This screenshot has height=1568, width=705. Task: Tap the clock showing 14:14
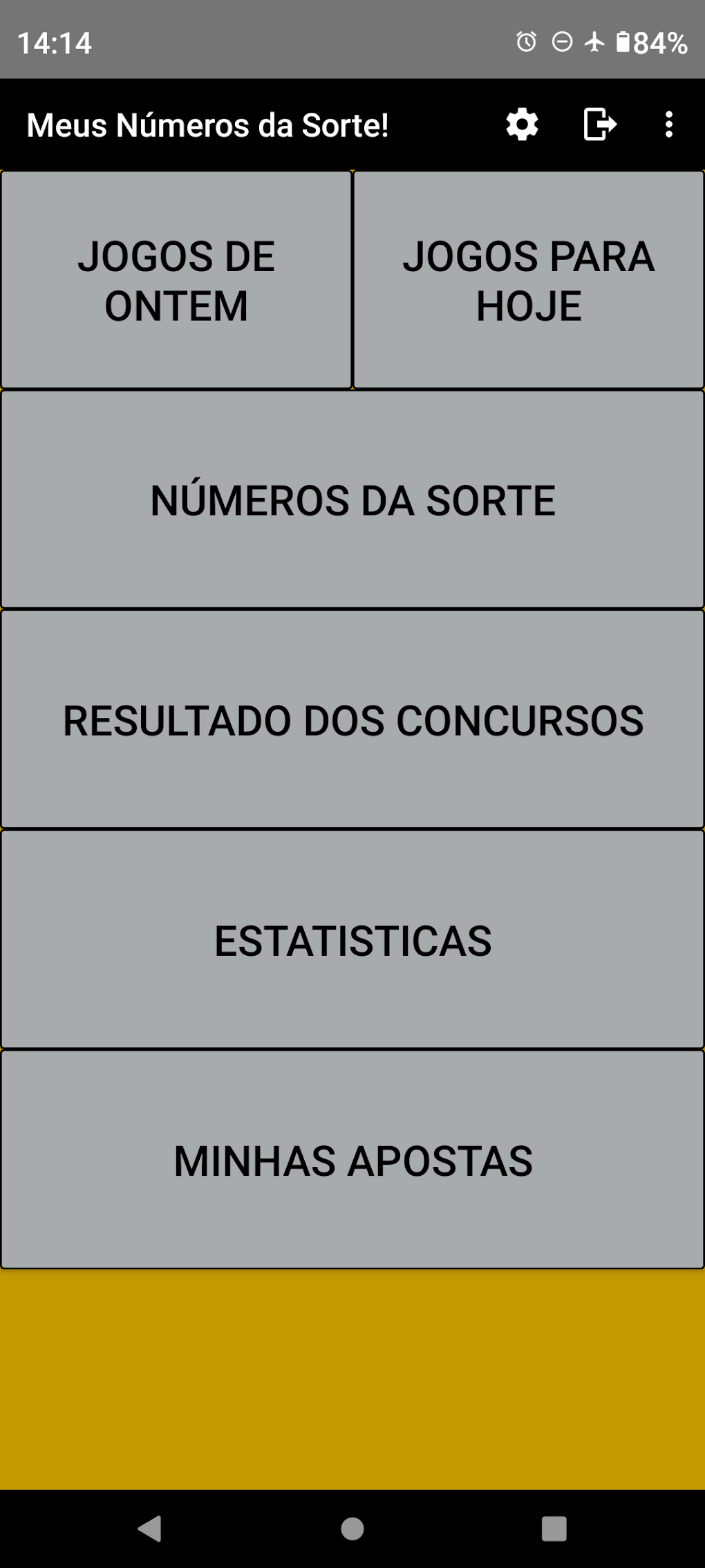pos(54,41)
